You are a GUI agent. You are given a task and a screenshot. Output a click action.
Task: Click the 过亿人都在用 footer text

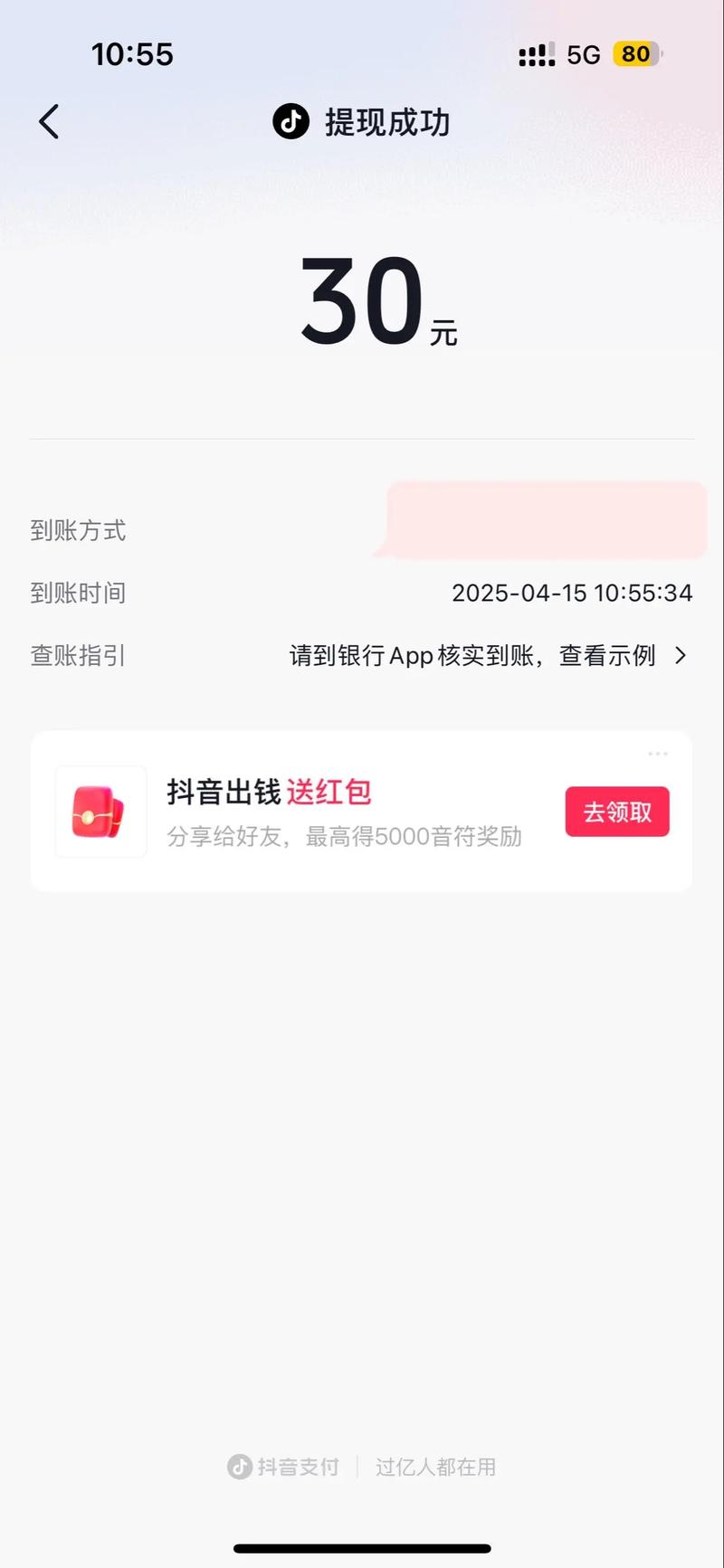click(435, 1467)
